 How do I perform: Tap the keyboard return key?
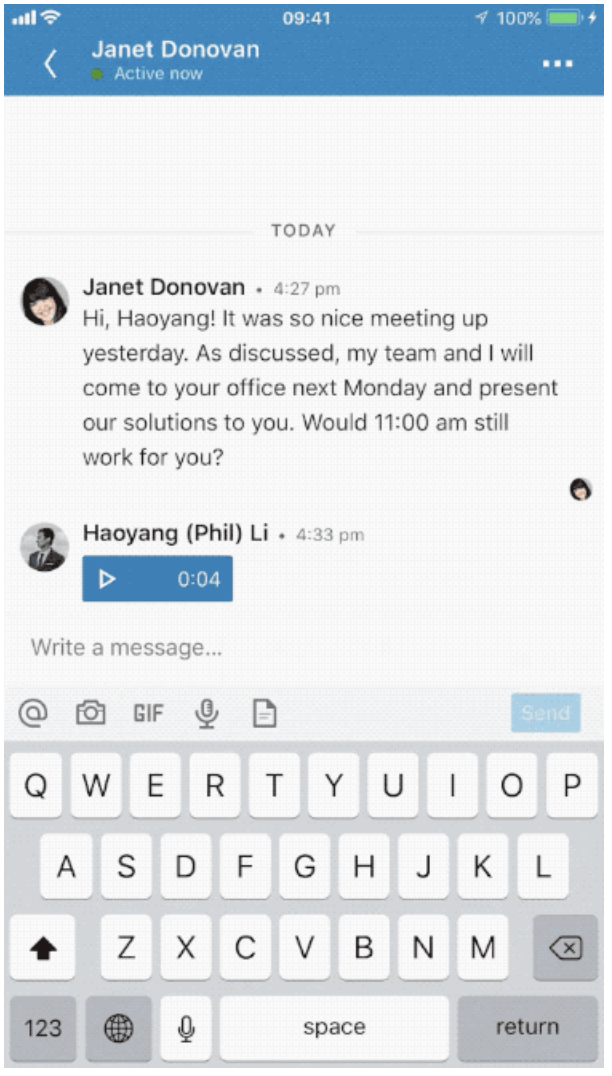[527, 1027]
